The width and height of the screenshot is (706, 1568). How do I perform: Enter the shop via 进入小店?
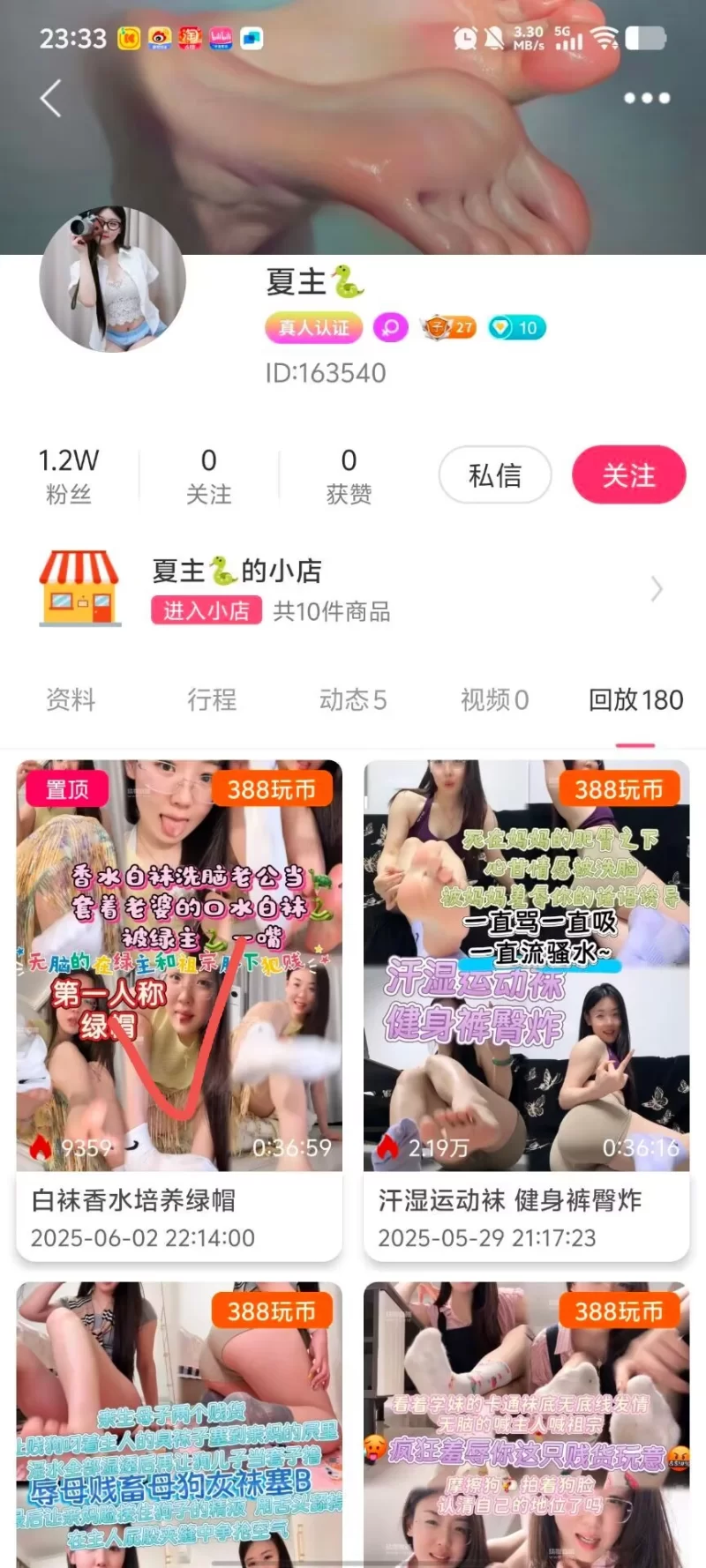pyautogui.click(x=207, y=610)
